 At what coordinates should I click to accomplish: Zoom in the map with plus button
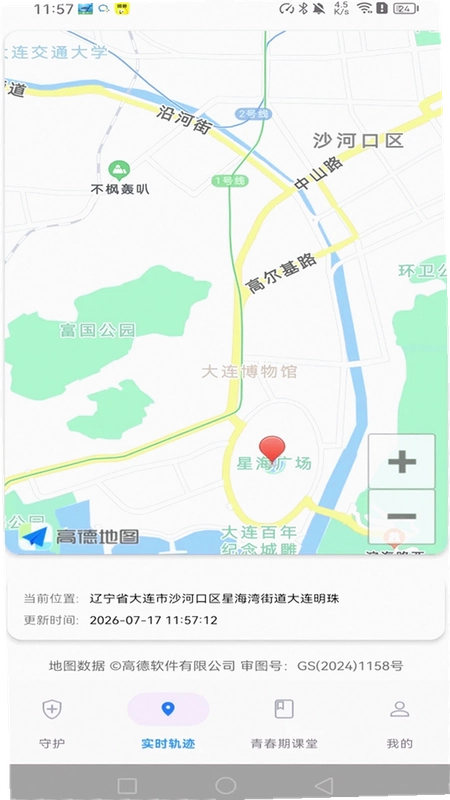pos(402,462)
